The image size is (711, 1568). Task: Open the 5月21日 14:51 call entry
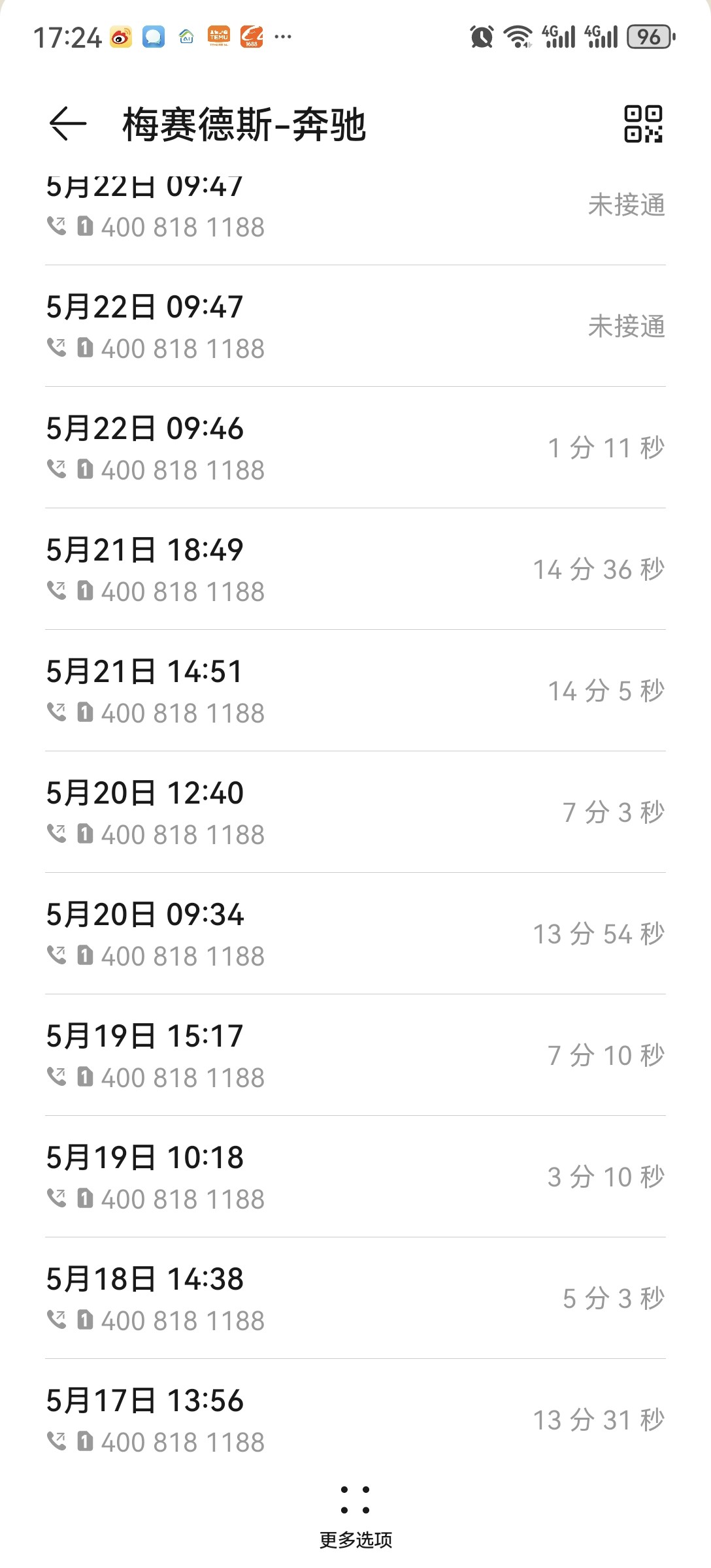coord(355,691)
